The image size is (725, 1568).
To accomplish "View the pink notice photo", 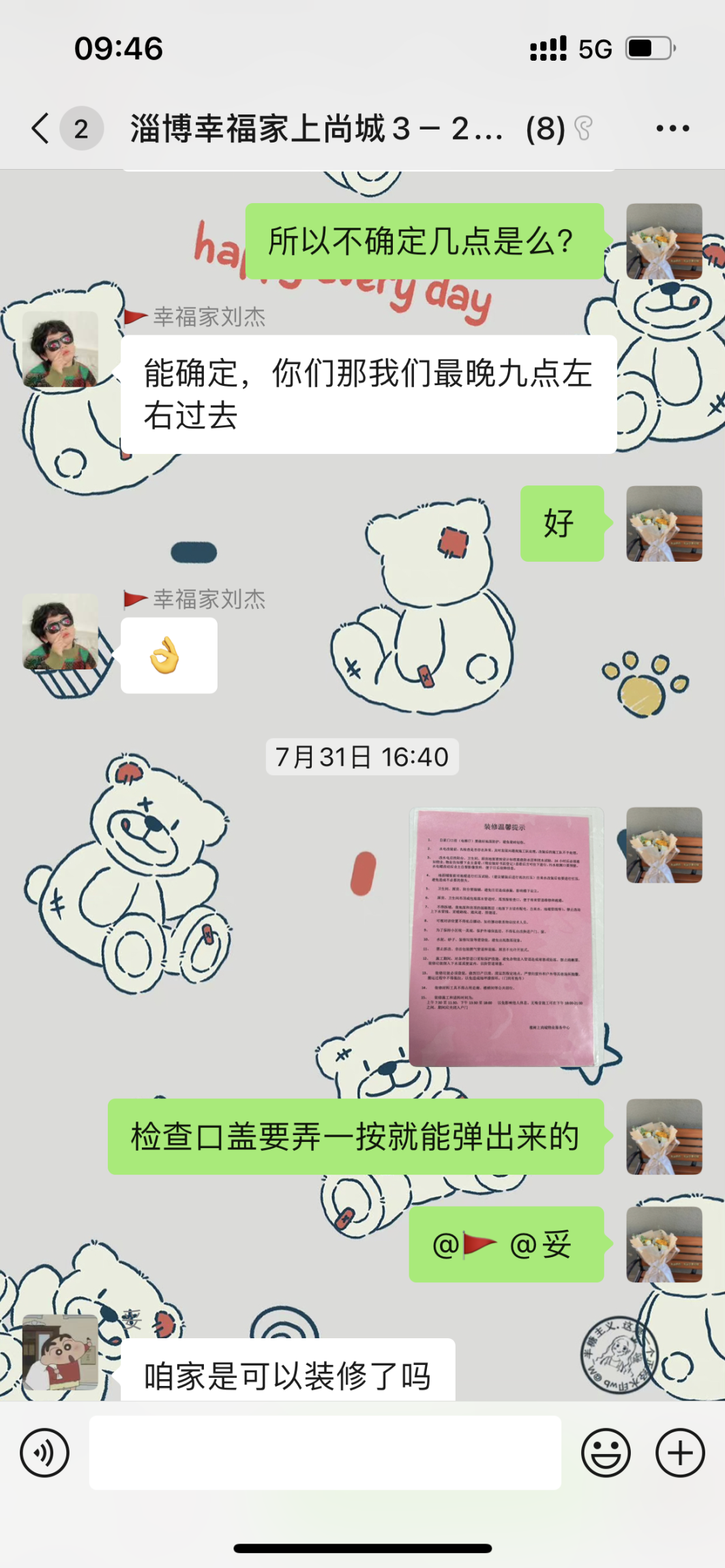I will tap(505, 937).
